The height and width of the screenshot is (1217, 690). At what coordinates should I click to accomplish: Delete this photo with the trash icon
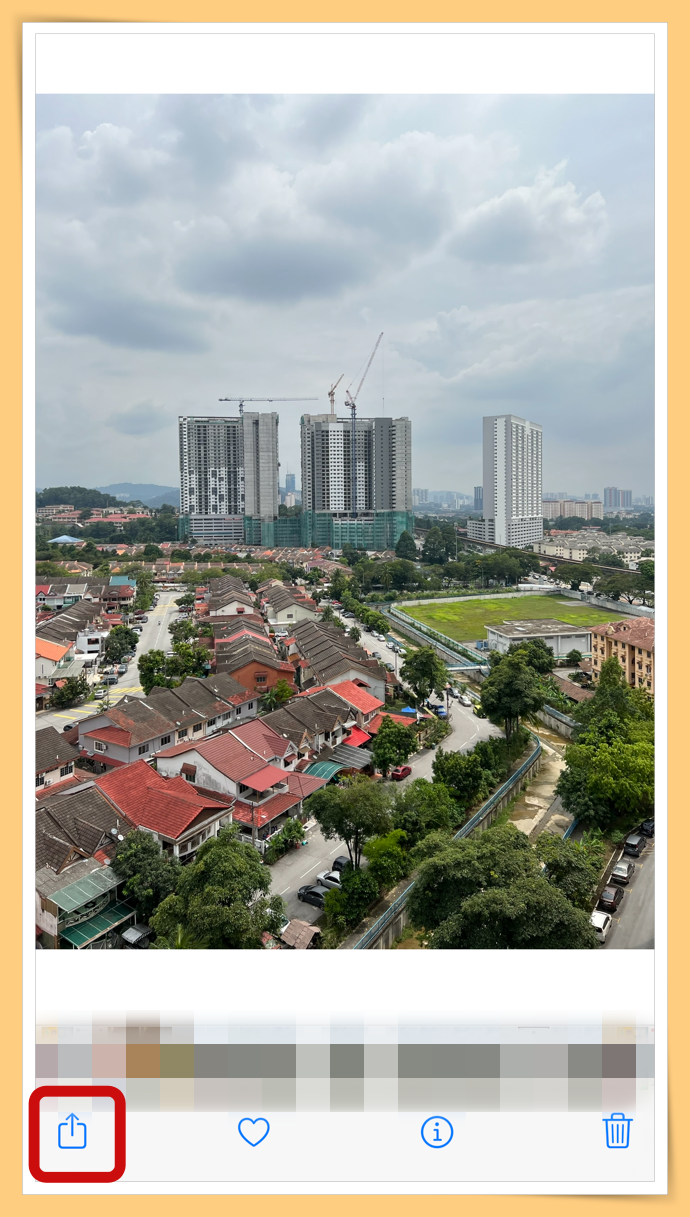pos(618,1131)
